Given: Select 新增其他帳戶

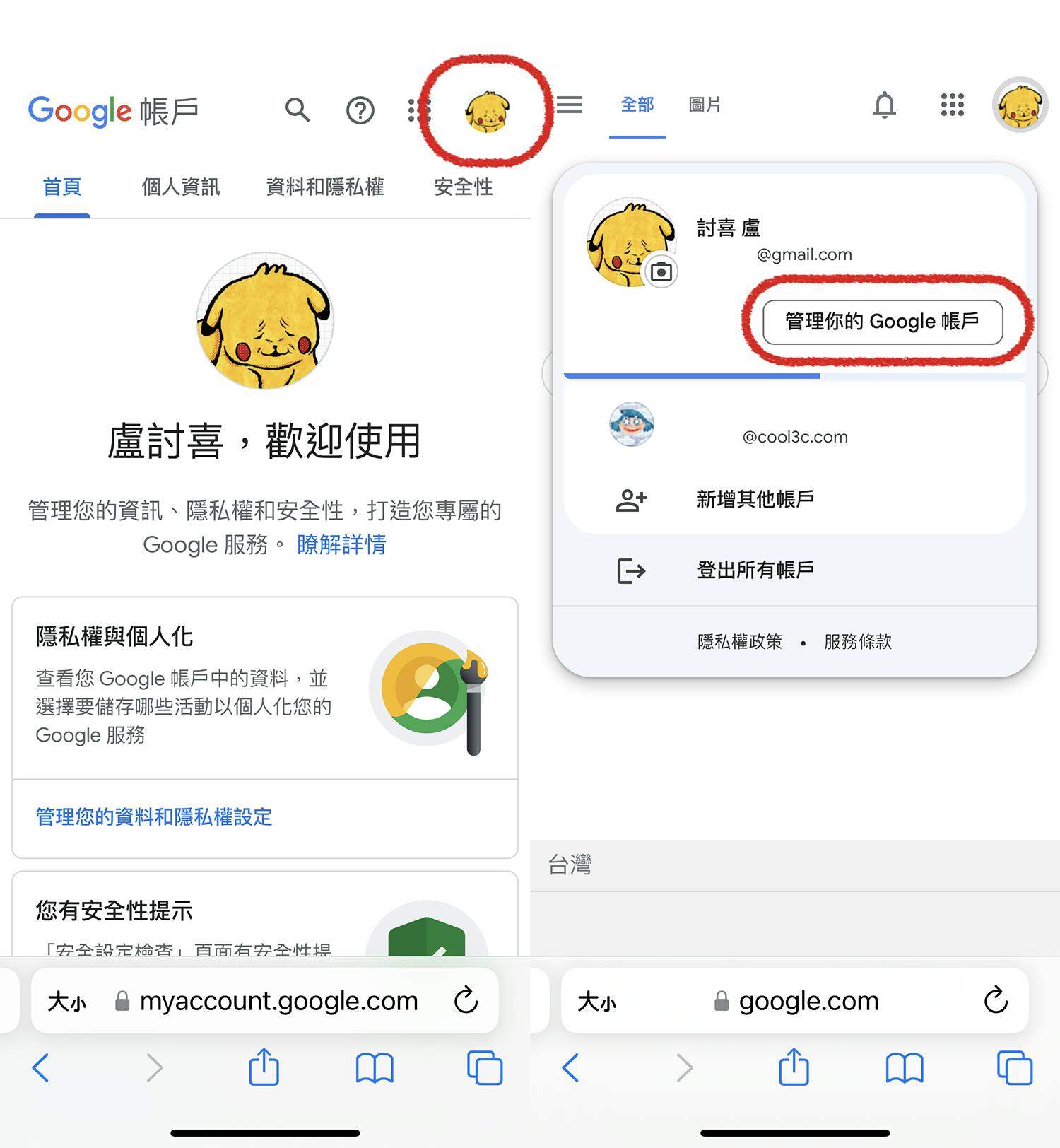Looking at the screenshot, I should pyautogui.click(x=755, y=500).
